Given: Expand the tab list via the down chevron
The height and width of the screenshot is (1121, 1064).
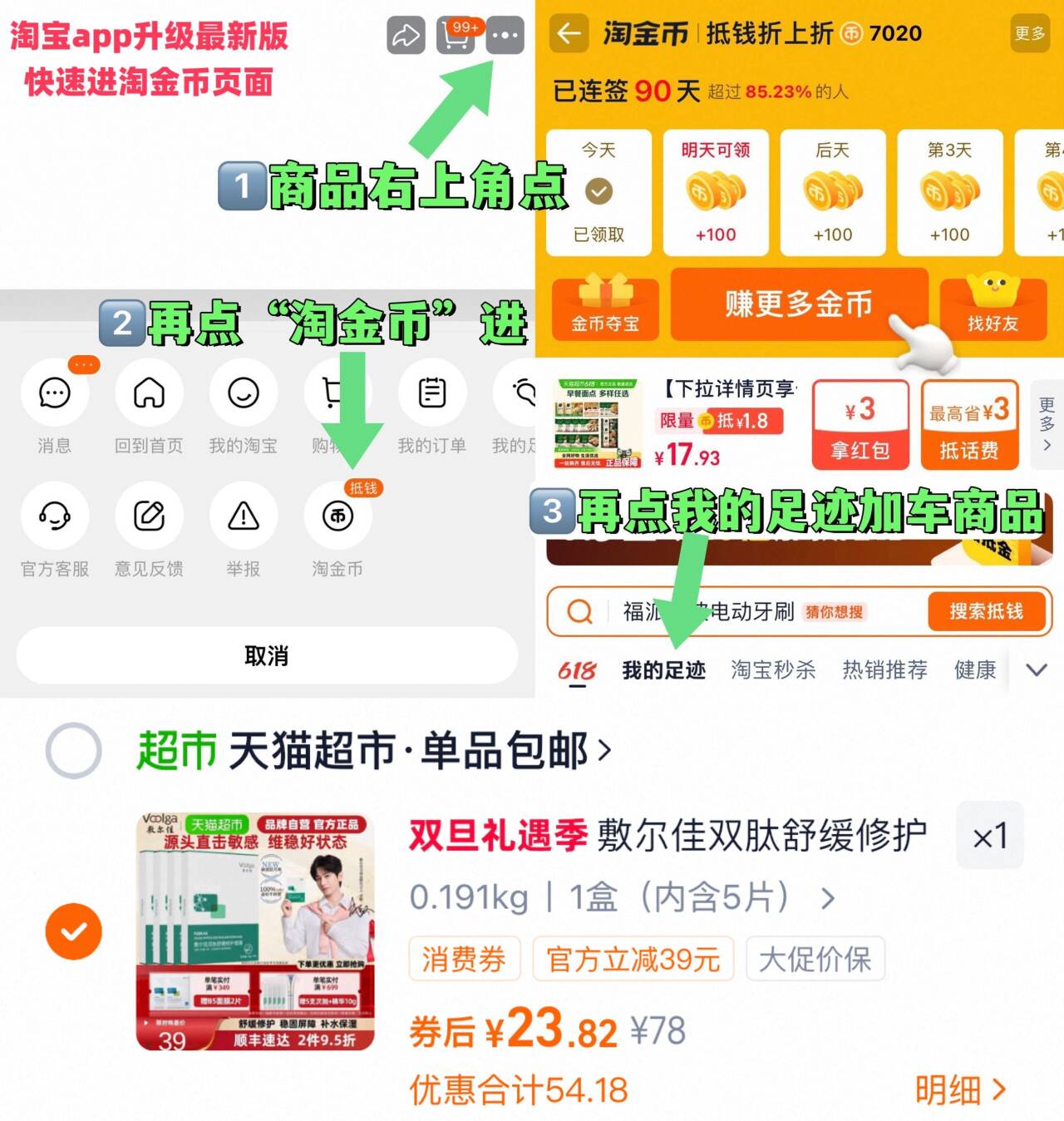Looking at the screenshot, I should (x=1036, y=669).
